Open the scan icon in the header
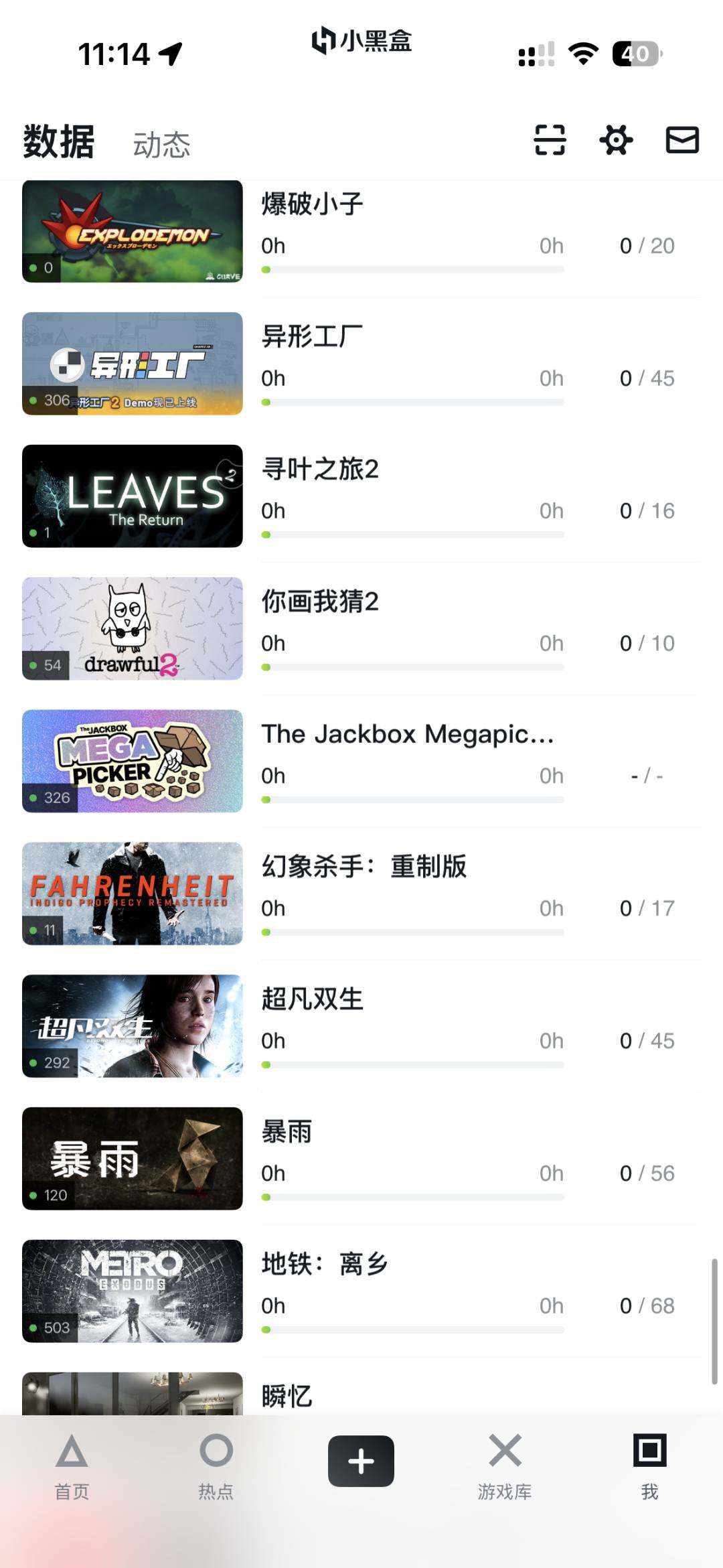The height and width of the screenshot is (1568, 723). click(x=550, y=141)
